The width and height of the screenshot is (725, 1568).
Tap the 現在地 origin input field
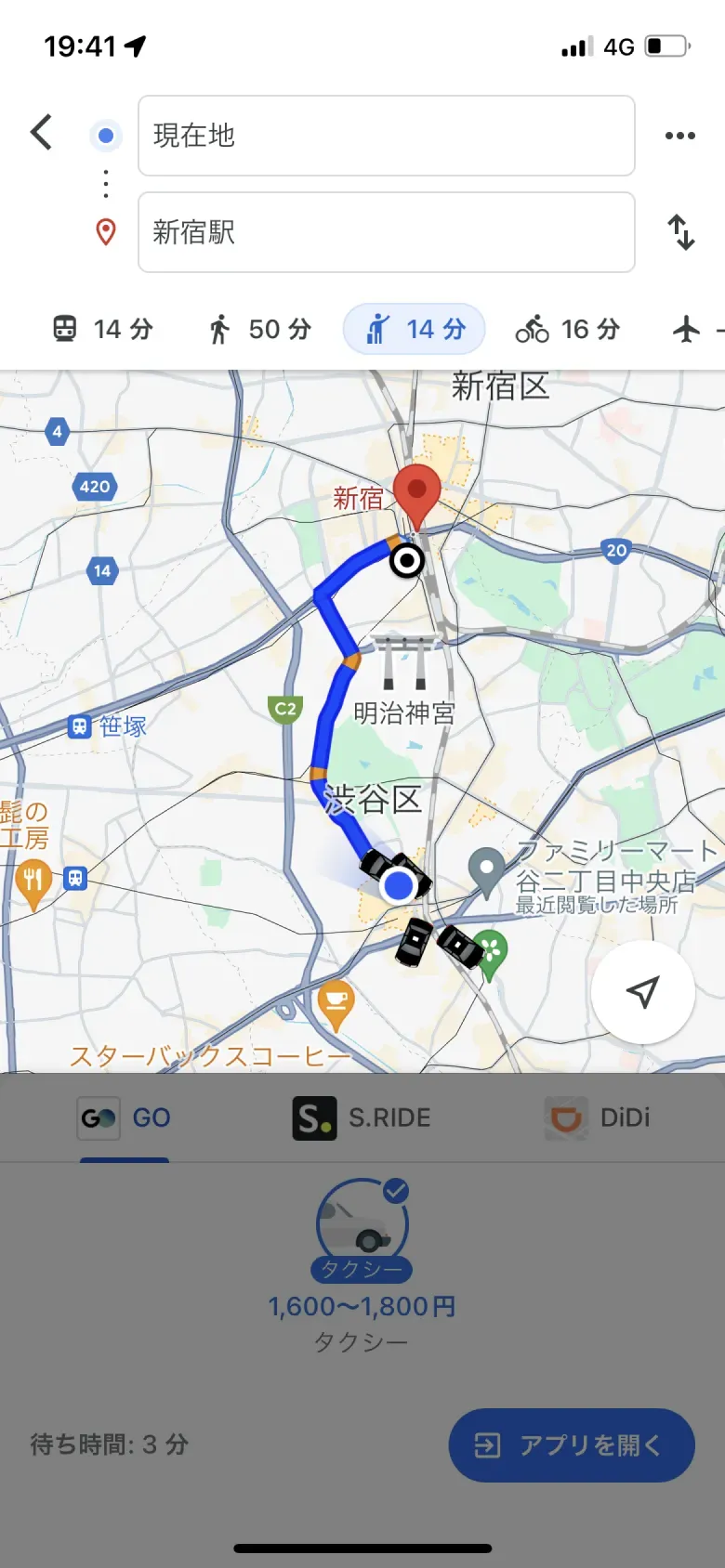tap(386, 136)
